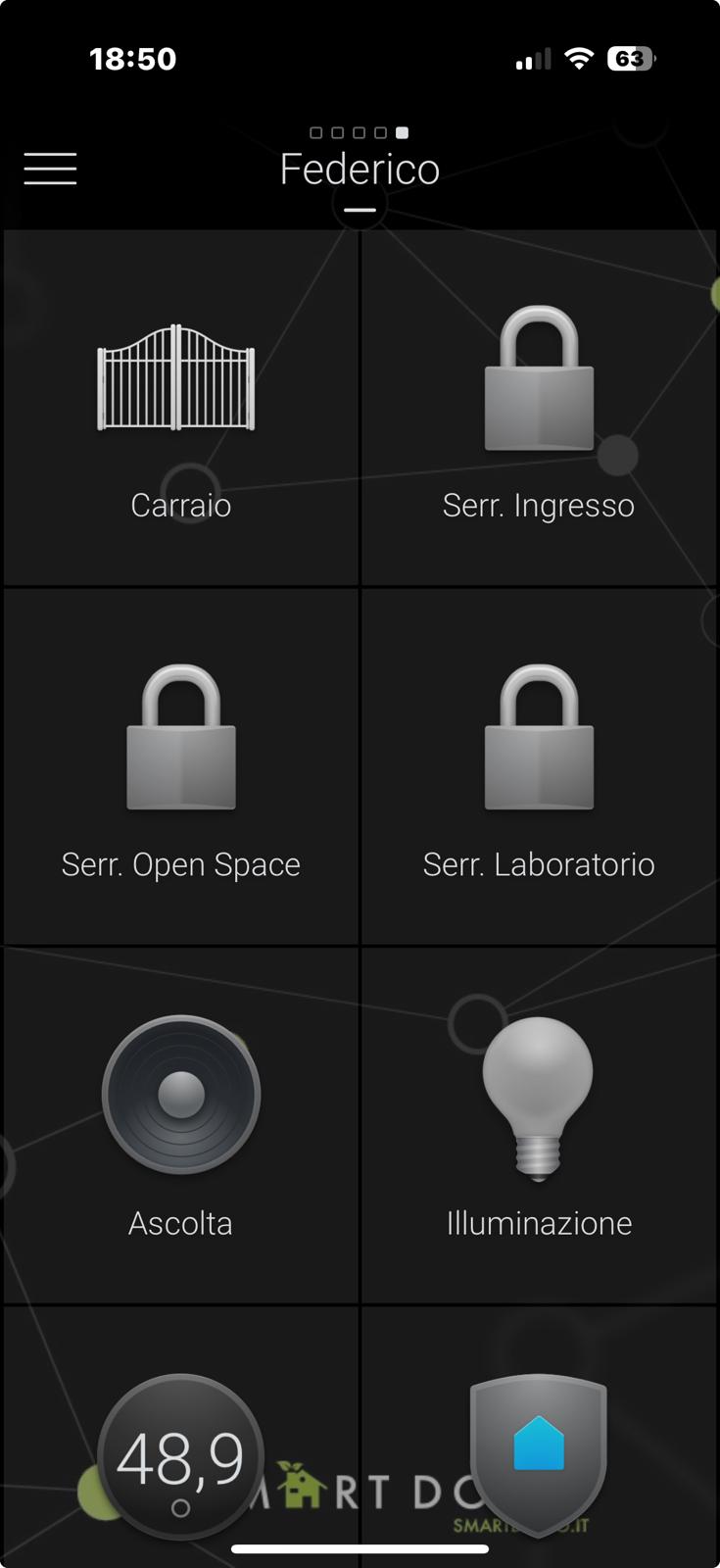The image size is (720, 1568).
Task: Open the Ascolta speaker tile
Action: coord(180,1127)
